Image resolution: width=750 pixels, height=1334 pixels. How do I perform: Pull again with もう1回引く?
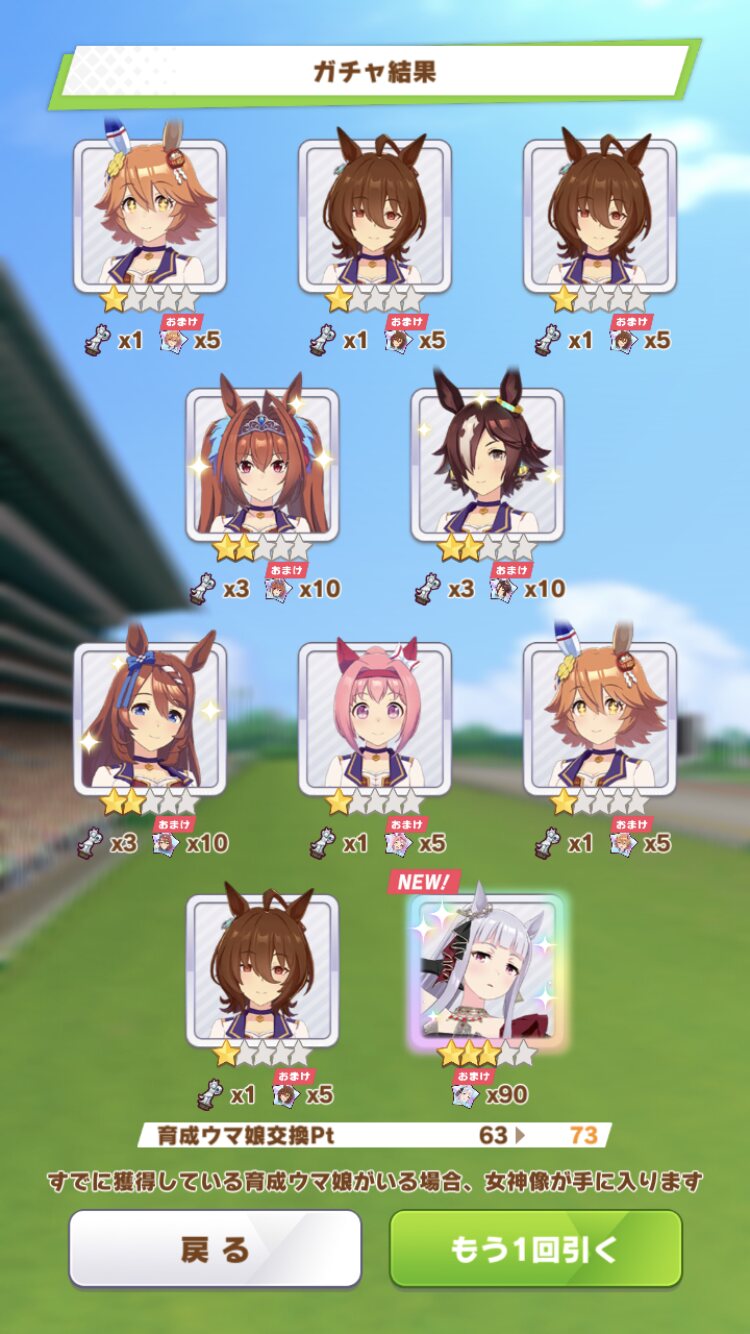point(535,1248)
